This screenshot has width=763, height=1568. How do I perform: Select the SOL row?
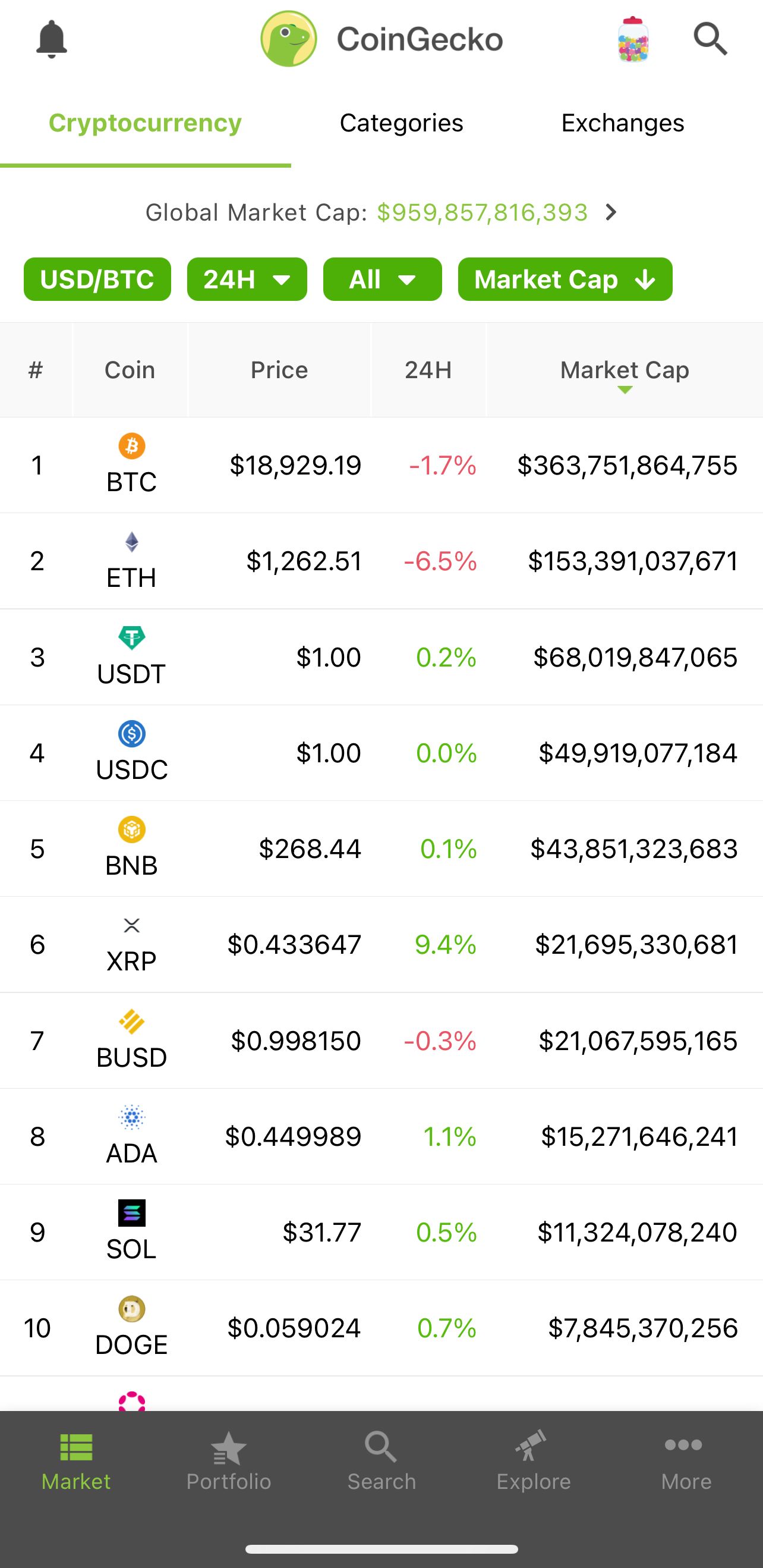click(381, 1232)
